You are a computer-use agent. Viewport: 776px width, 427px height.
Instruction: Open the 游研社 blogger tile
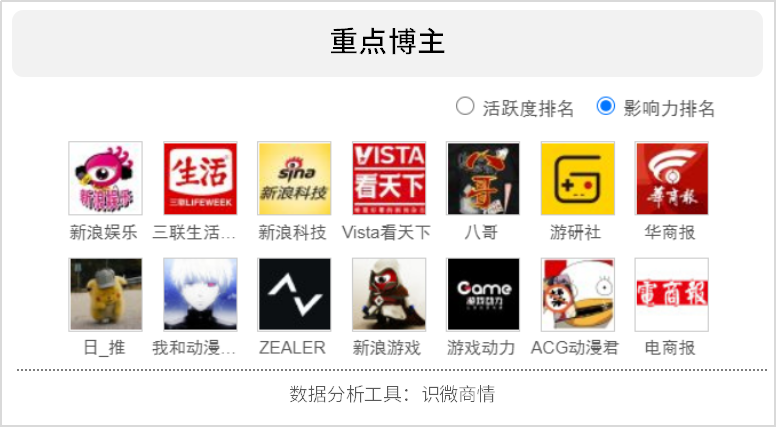(x=577, y=178)
